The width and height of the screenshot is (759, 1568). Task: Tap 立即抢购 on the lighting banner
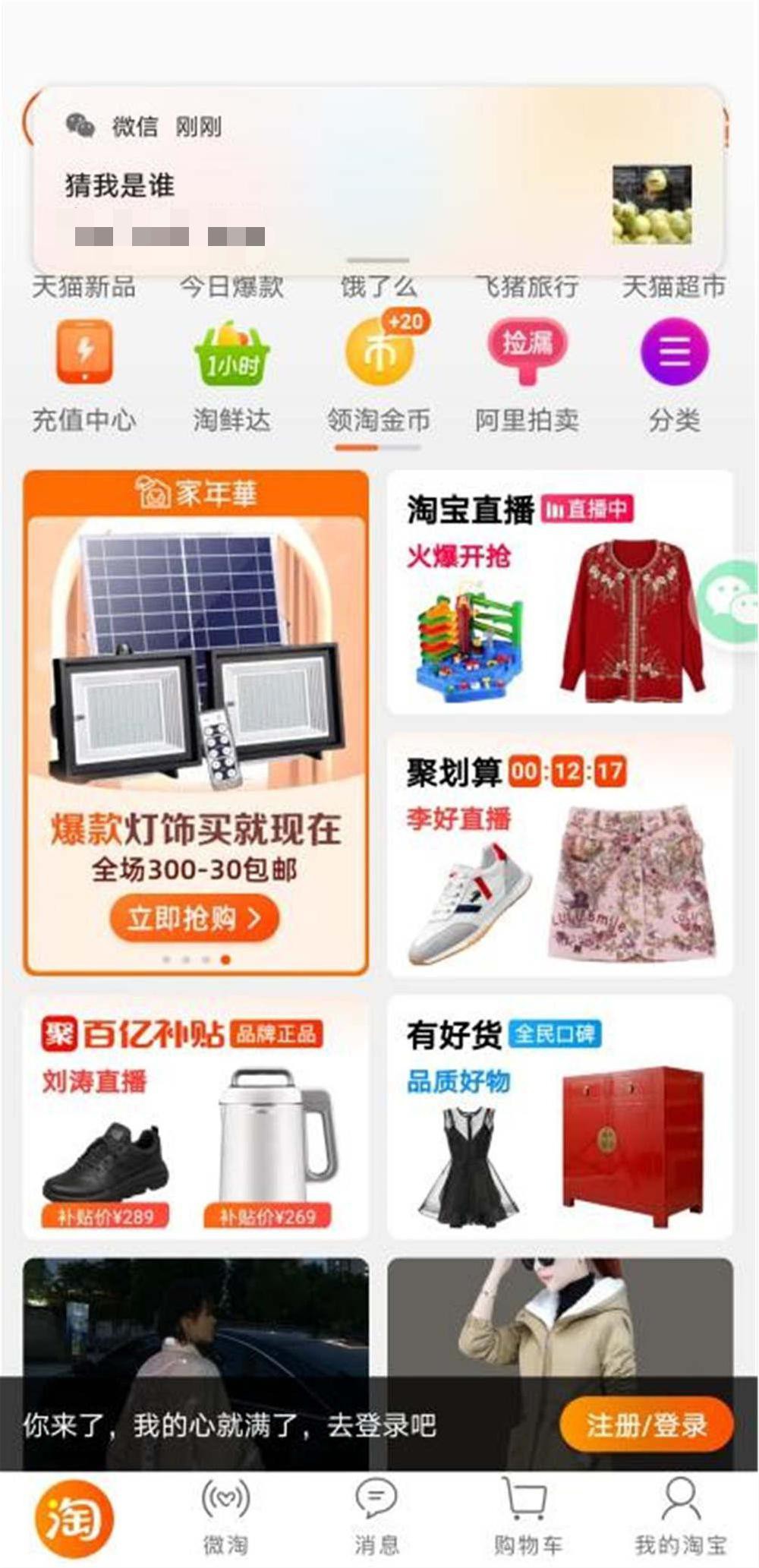coord(194,918)
